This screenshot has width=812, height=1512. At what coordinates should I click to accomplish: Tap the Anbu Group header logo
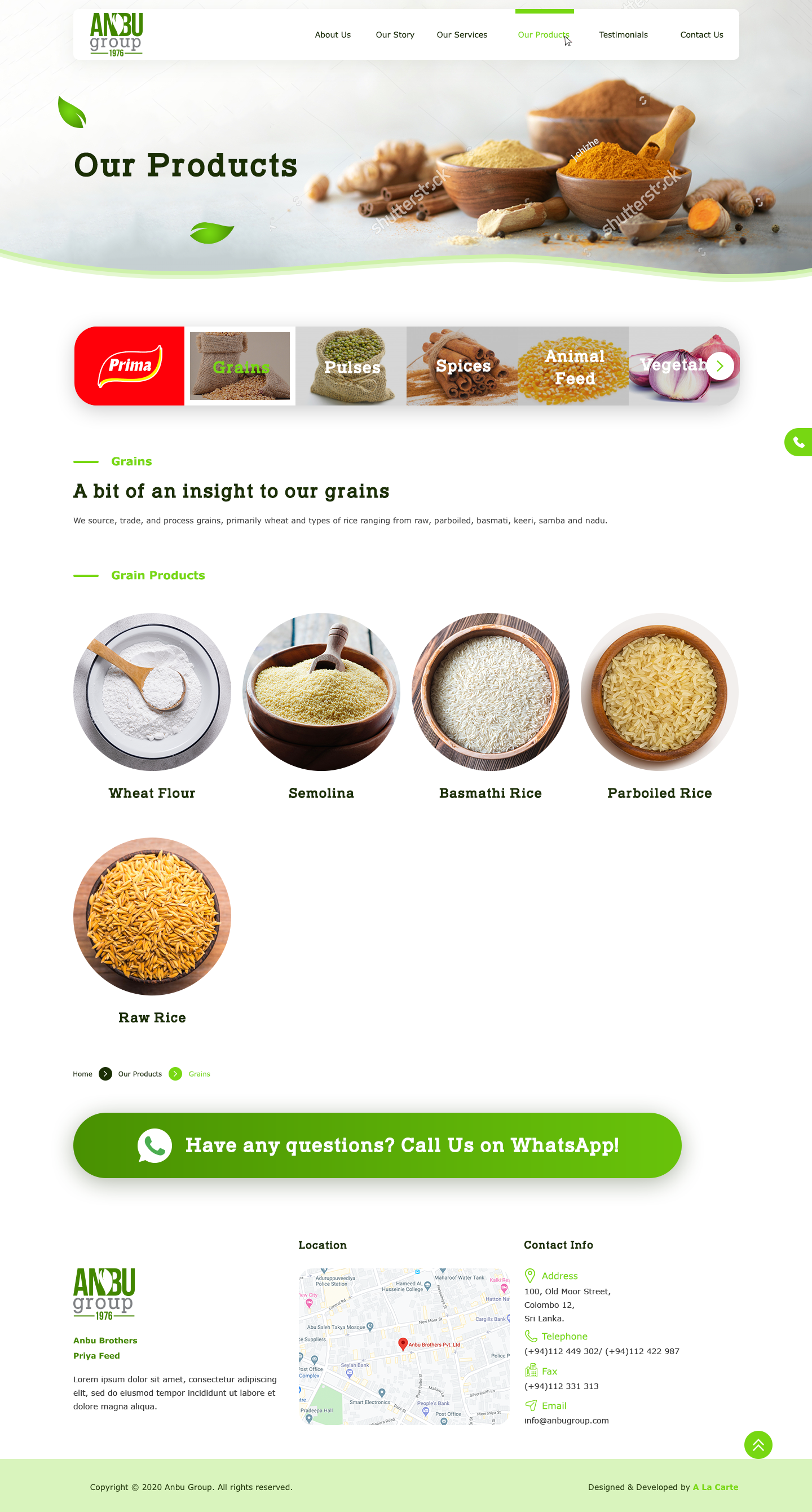pos(116,34)
